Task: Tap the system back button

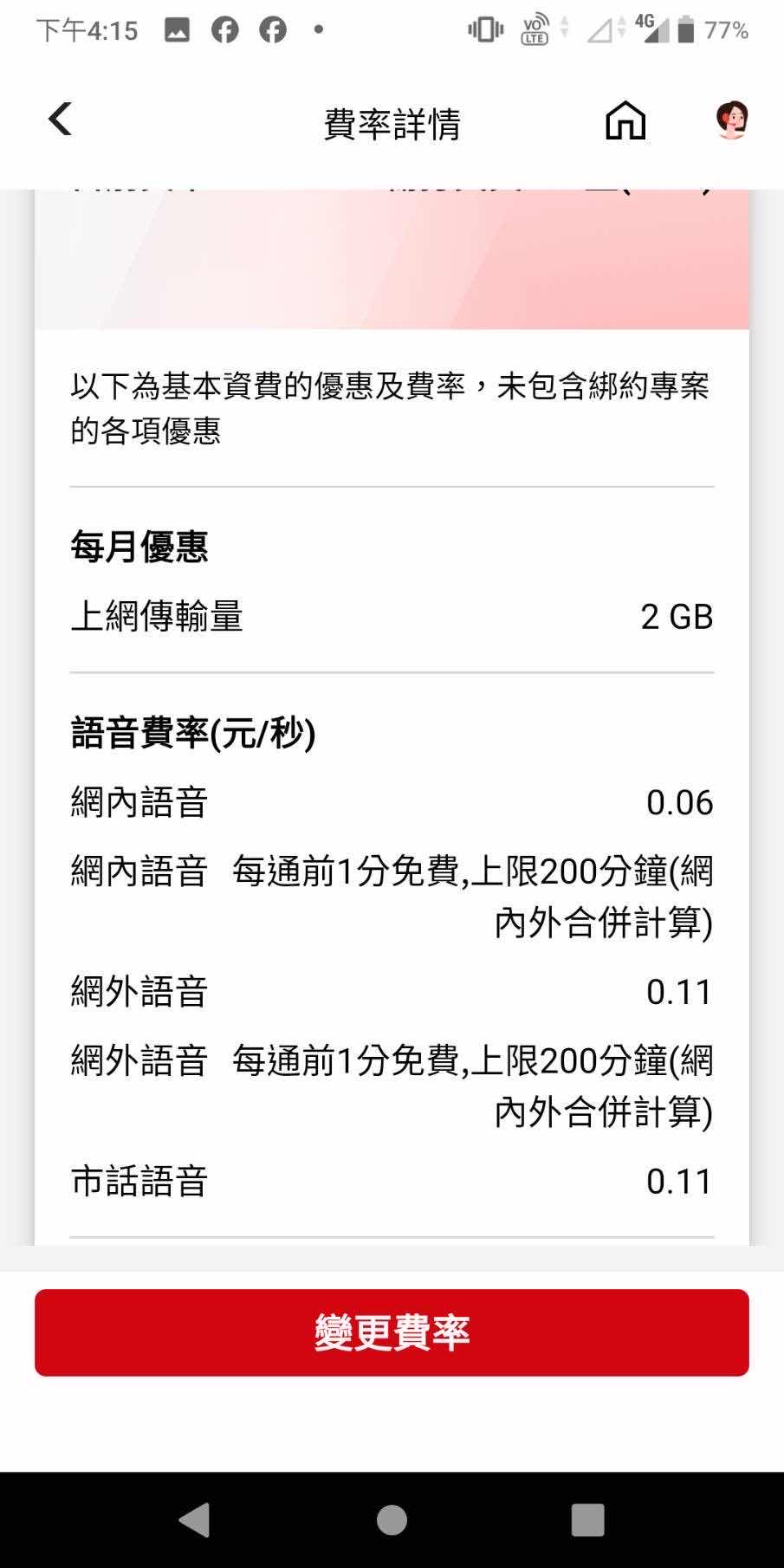Action: tap(195, 1519)
